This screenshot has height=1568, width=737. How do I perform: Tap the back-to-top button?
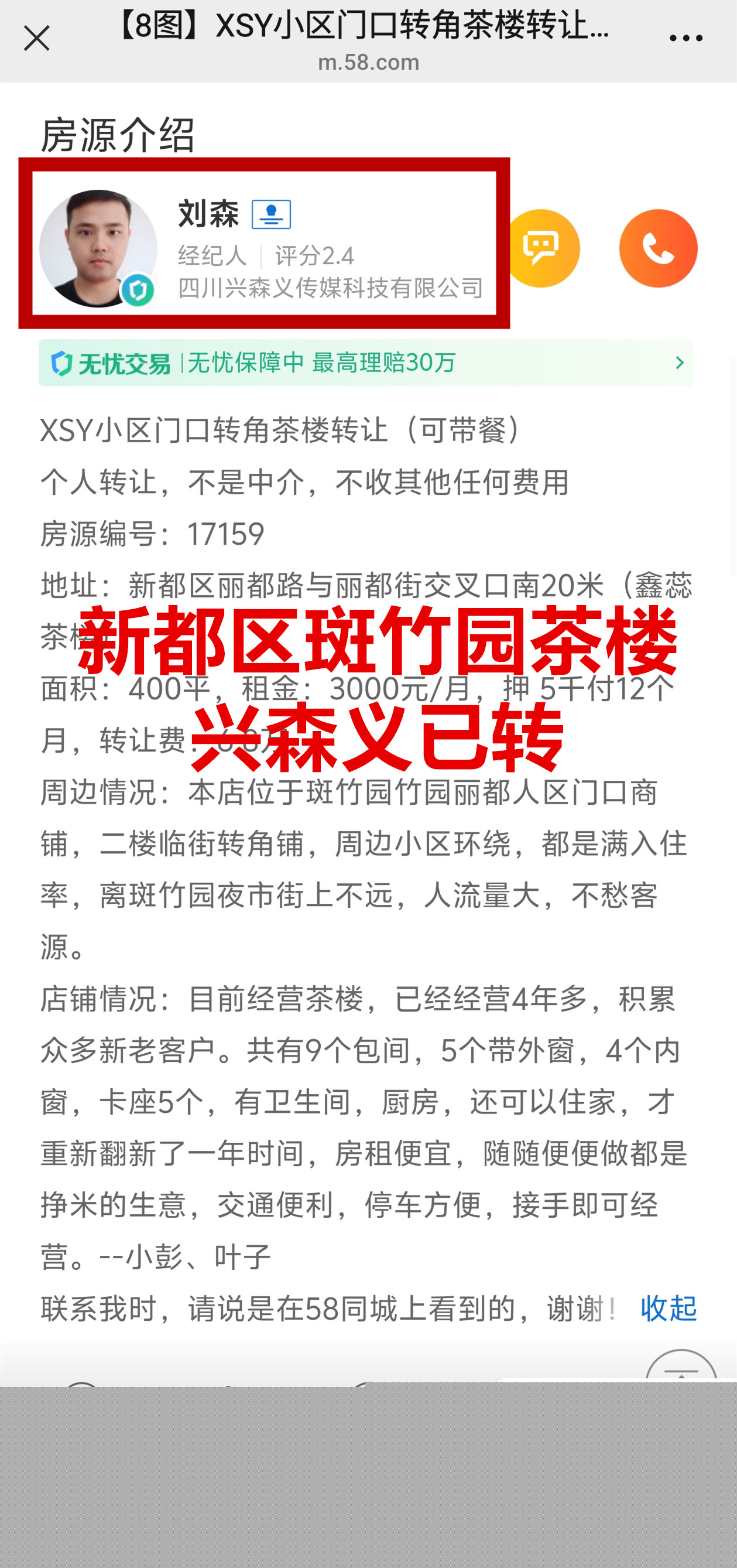click(x=680, y=1369)
